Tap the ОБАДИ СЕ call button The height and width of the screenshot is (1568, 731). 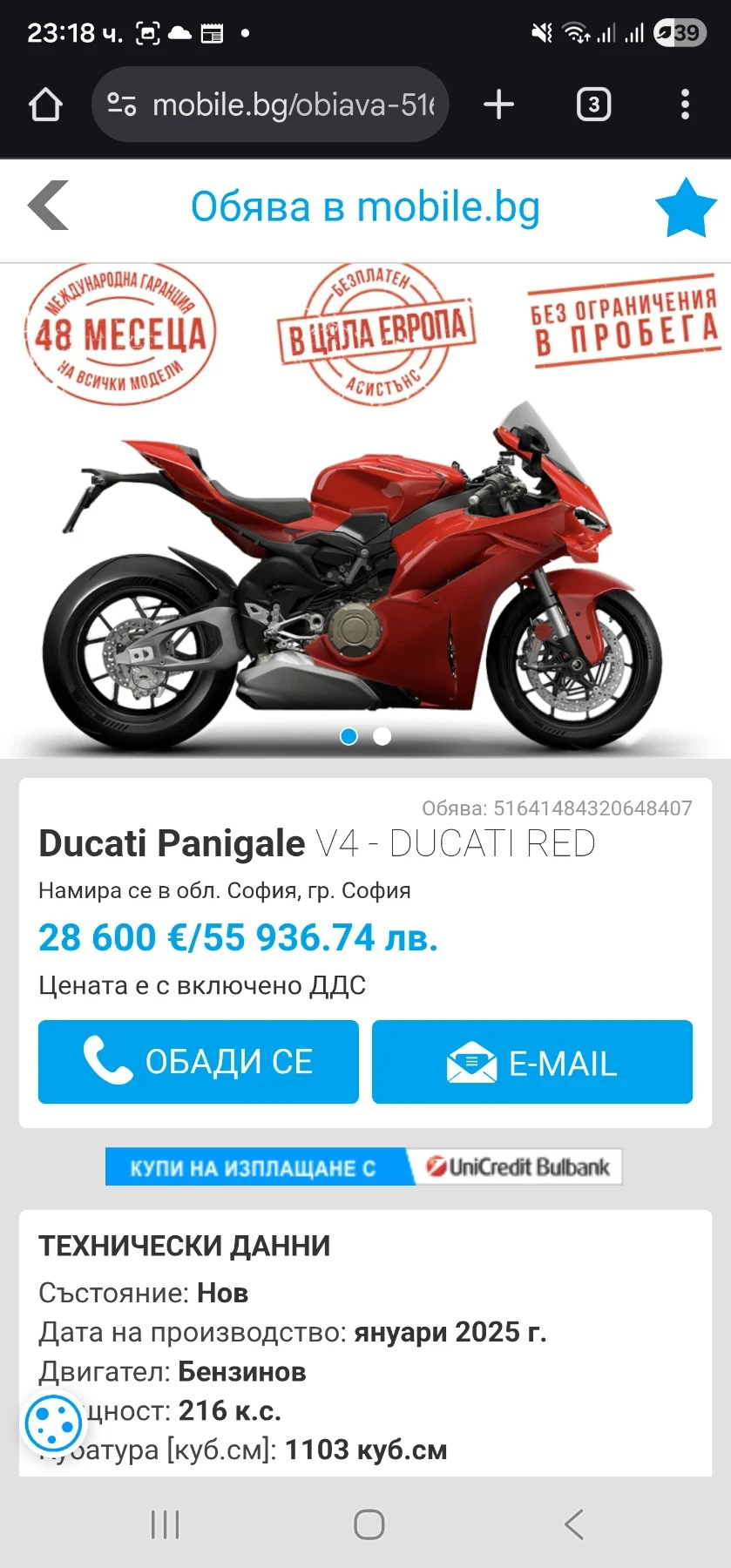click(199, 1062)
